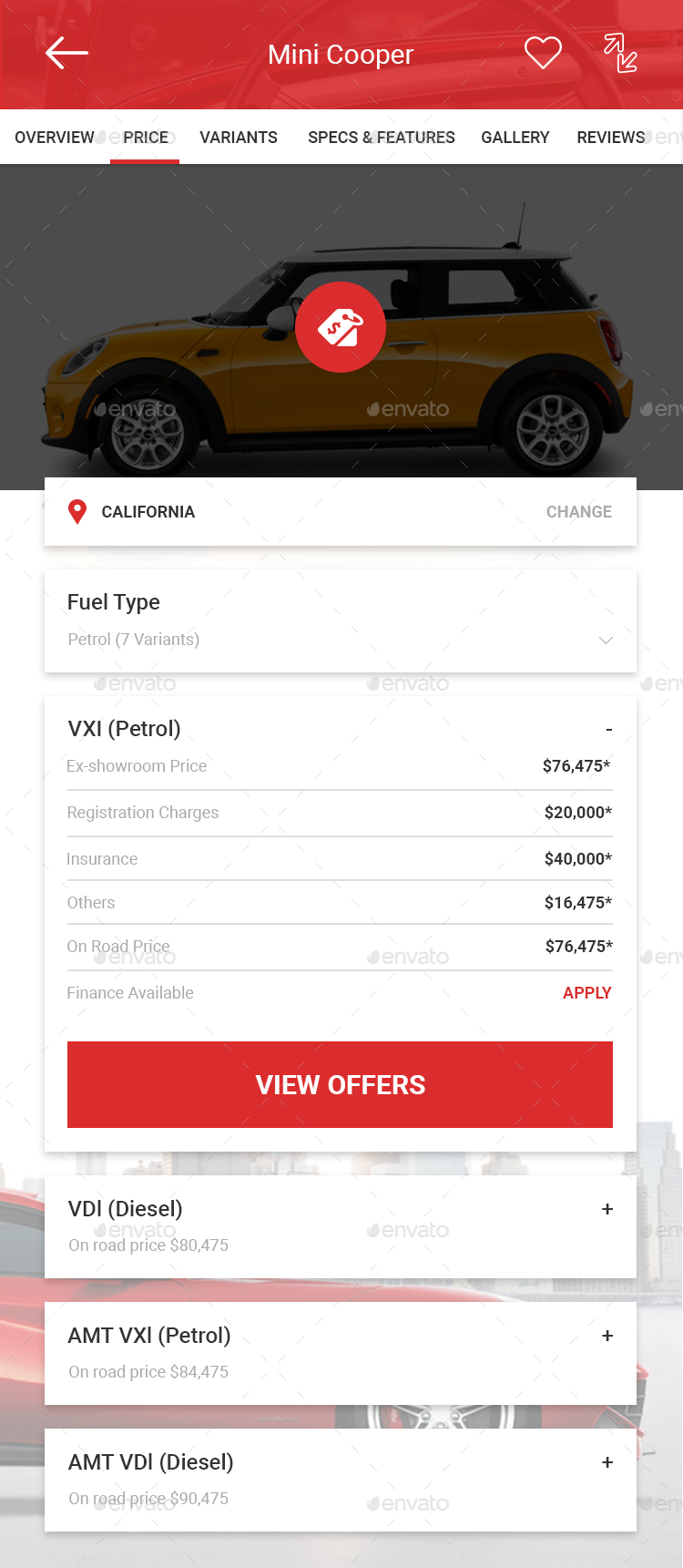Viewport: 683px width, 1568px height.
Task: Click the location pin icon beside California
Action: (76, 512)
